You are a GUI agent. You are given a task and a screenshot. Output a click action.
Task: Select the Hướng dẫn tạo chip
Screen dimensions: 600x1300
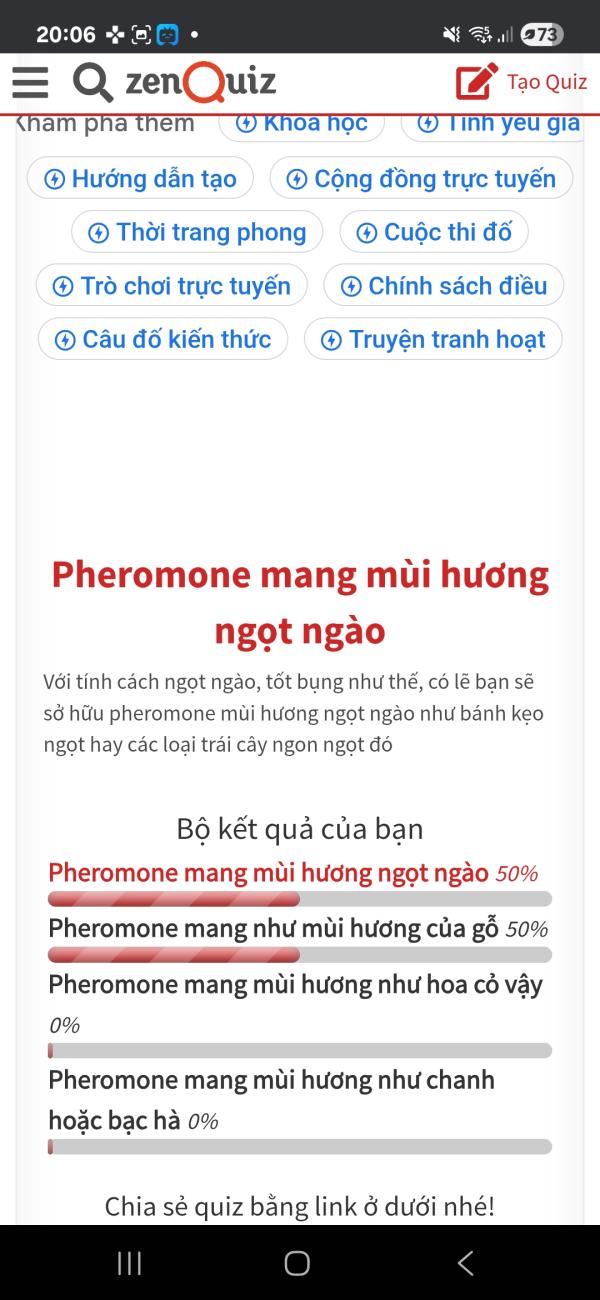tap(140, 179)
